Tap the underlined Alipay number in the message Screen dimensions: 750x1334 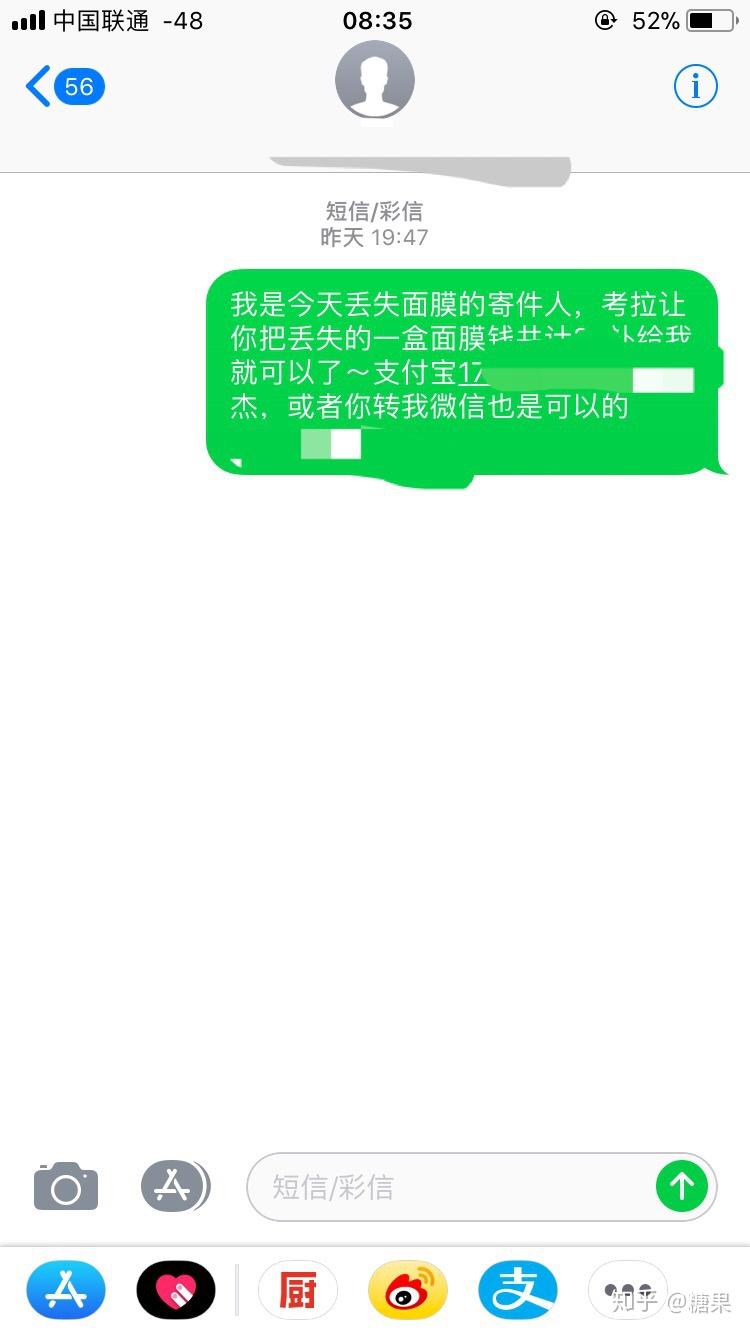tap(473, 374)
